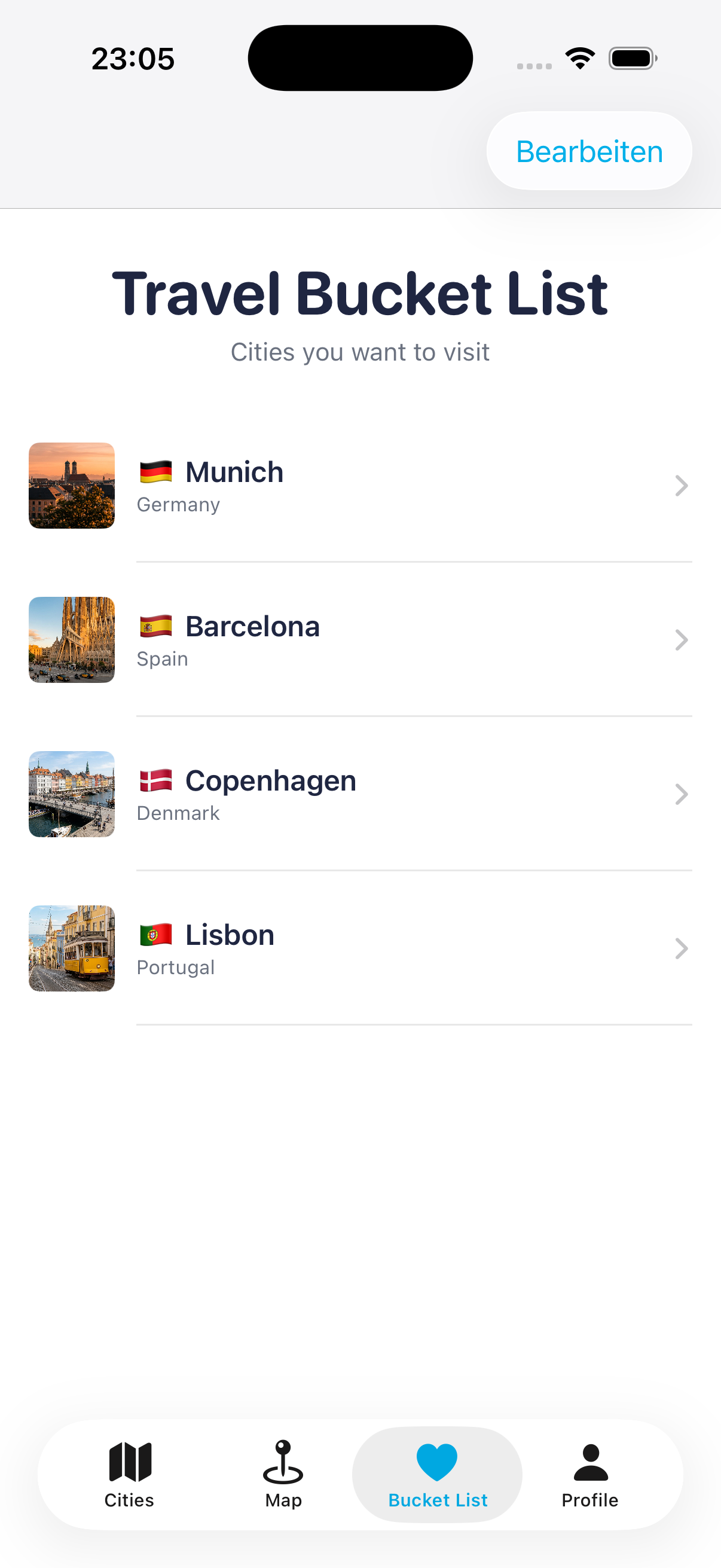Select the Copenhagen list row
721x1568 pixels.
(360, 794)
